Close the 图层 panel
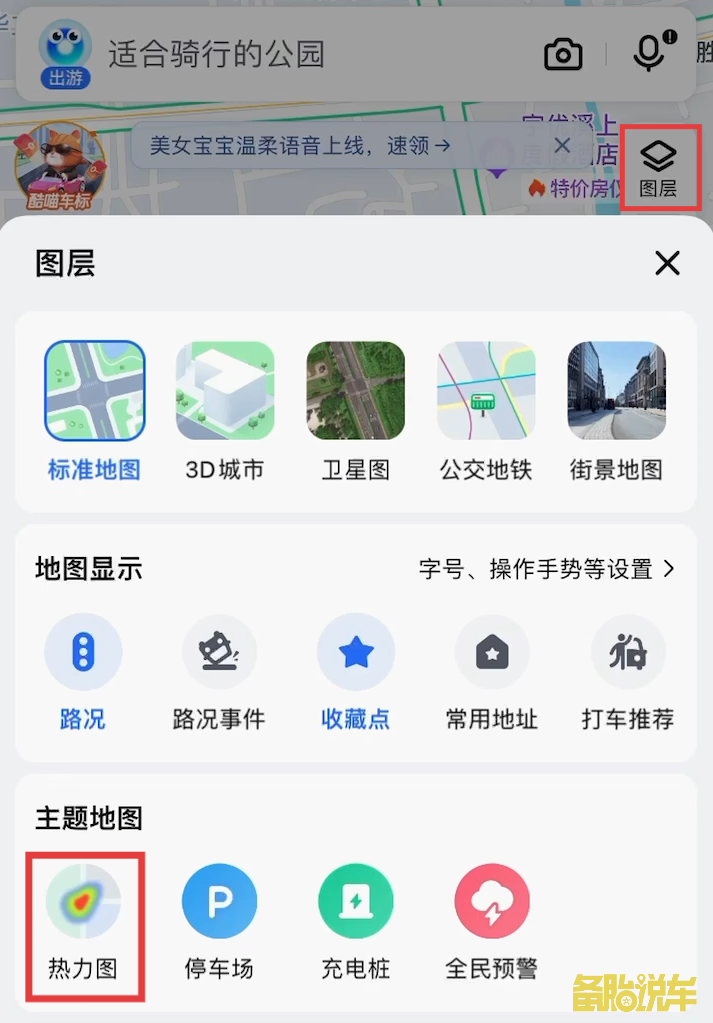Image resolution: width=713 pixels, height=1023 pixels. point(667,263)
